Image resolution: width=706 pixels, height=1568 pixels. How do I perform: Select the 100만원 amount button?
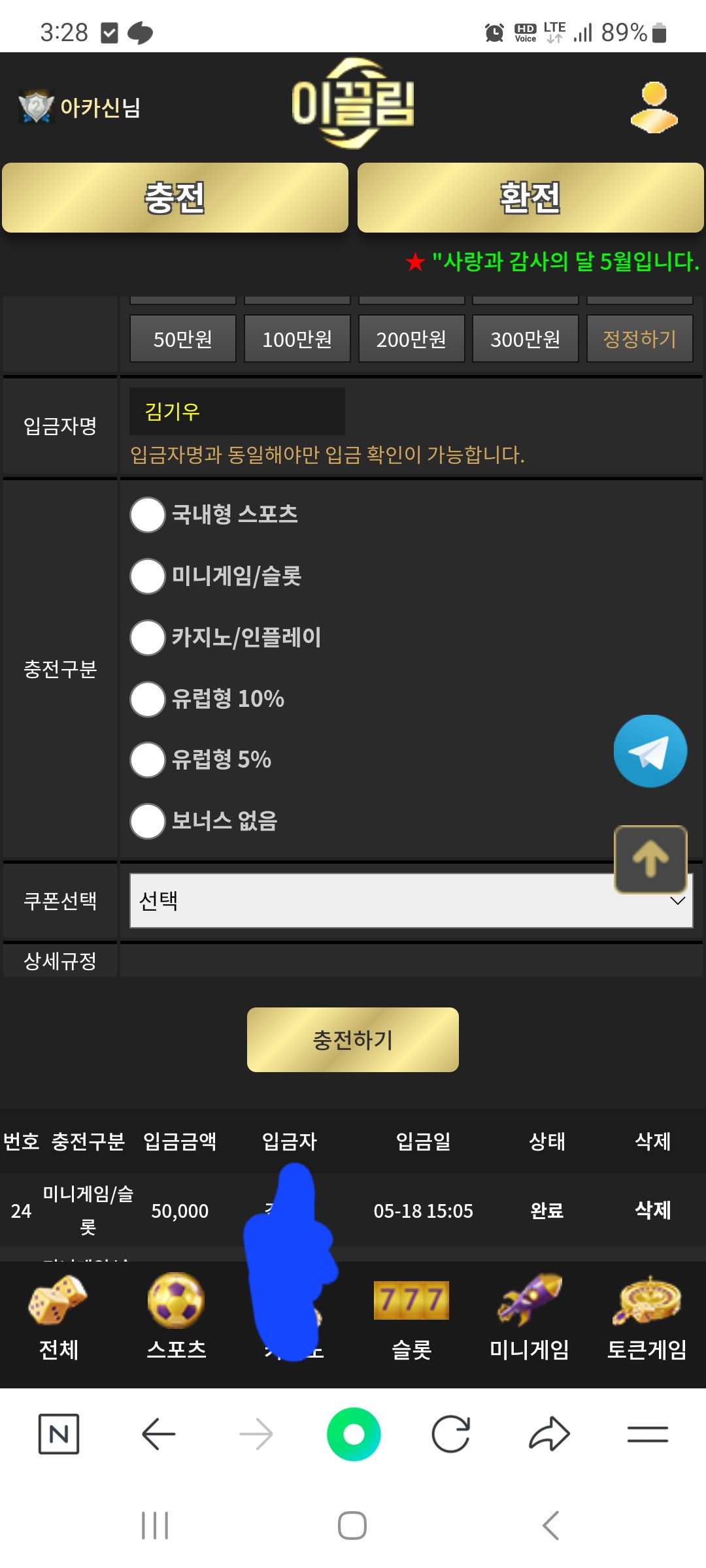(297, 338)
